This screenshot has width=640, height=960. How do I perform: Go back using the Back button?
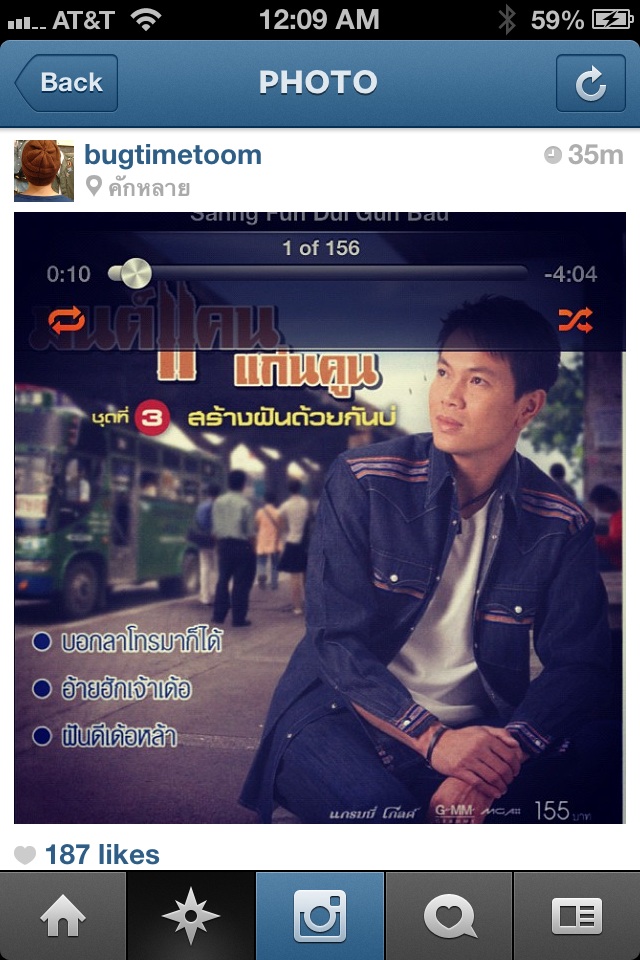point(66,83)
